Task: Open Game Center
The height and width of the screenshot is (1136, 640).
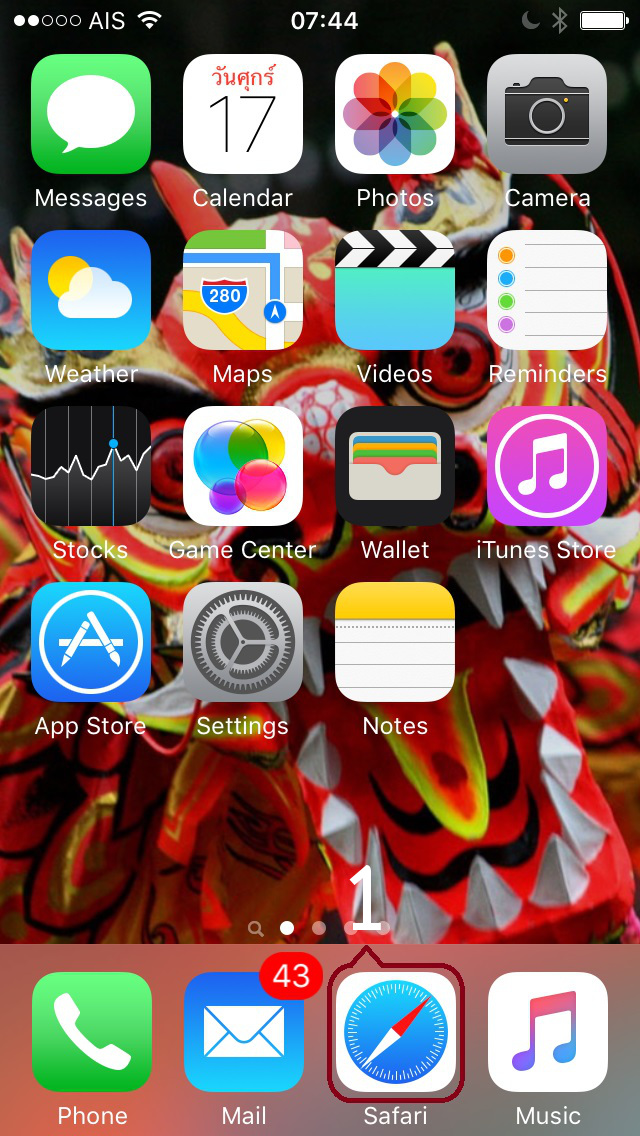Action: click(243, 466)
